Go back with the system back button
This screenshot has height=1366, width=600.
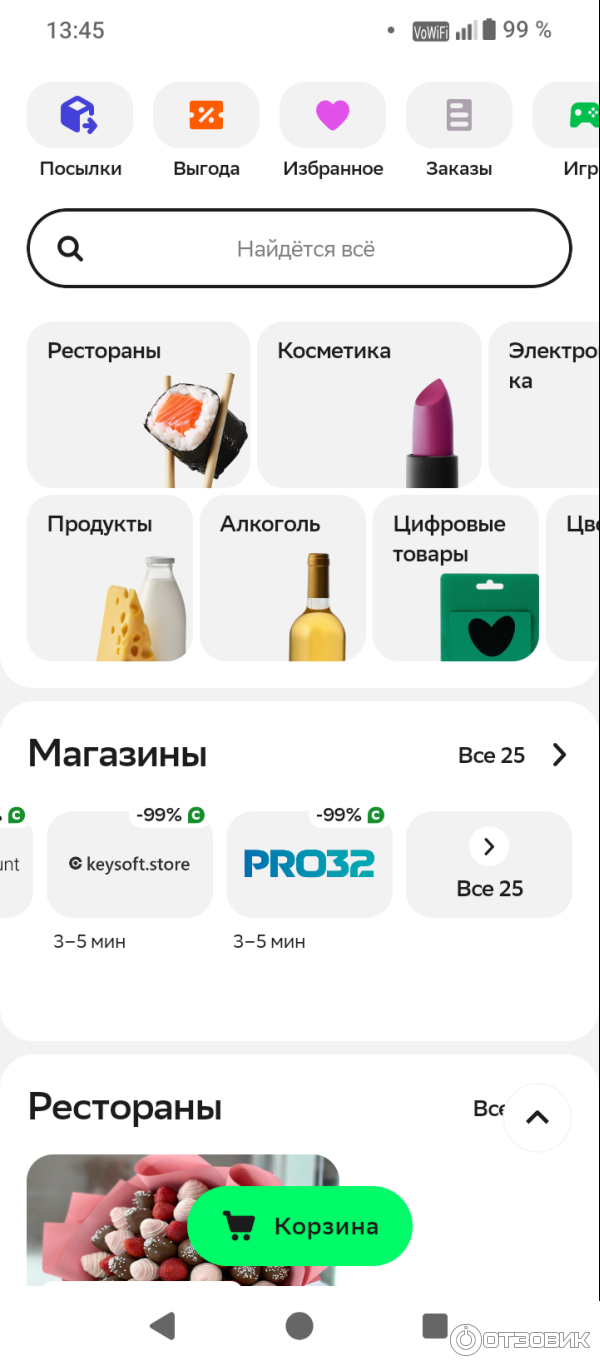click(x=162, y=1326)
